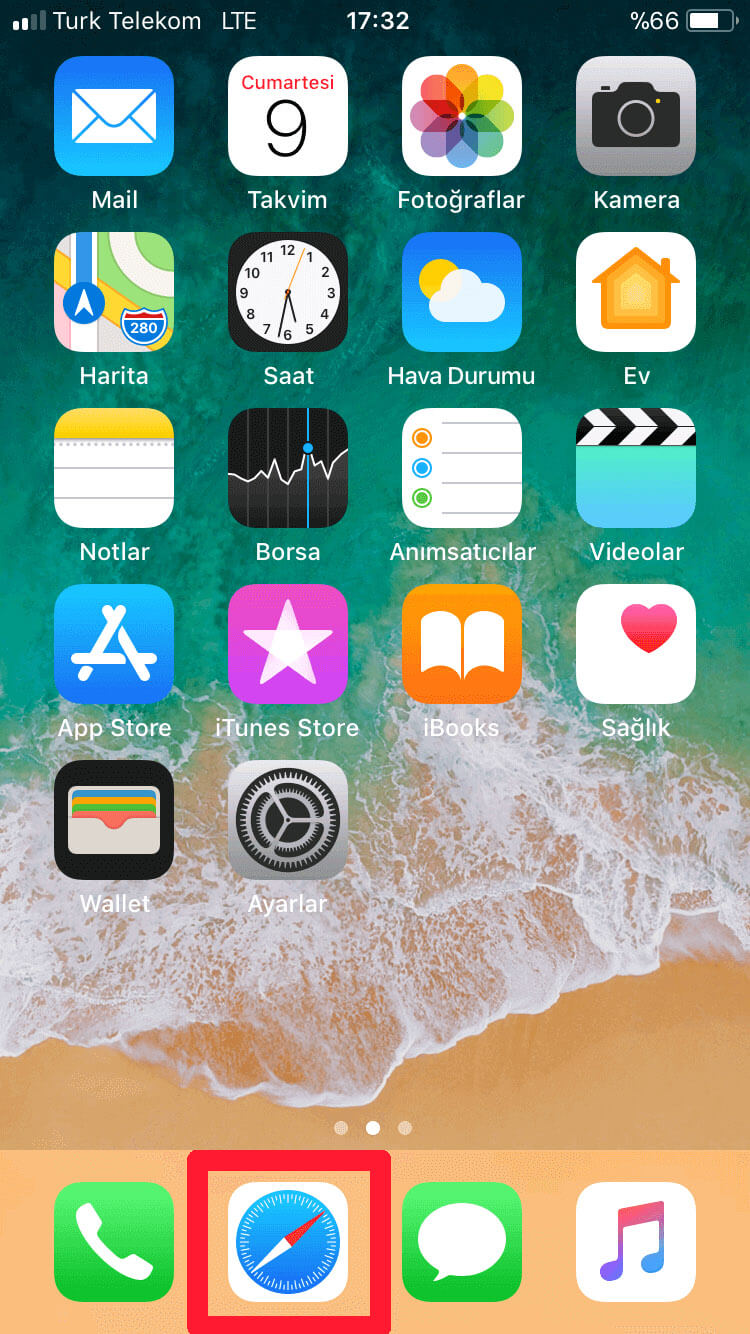Open the Ev smart home app

[x=636, y=291]
